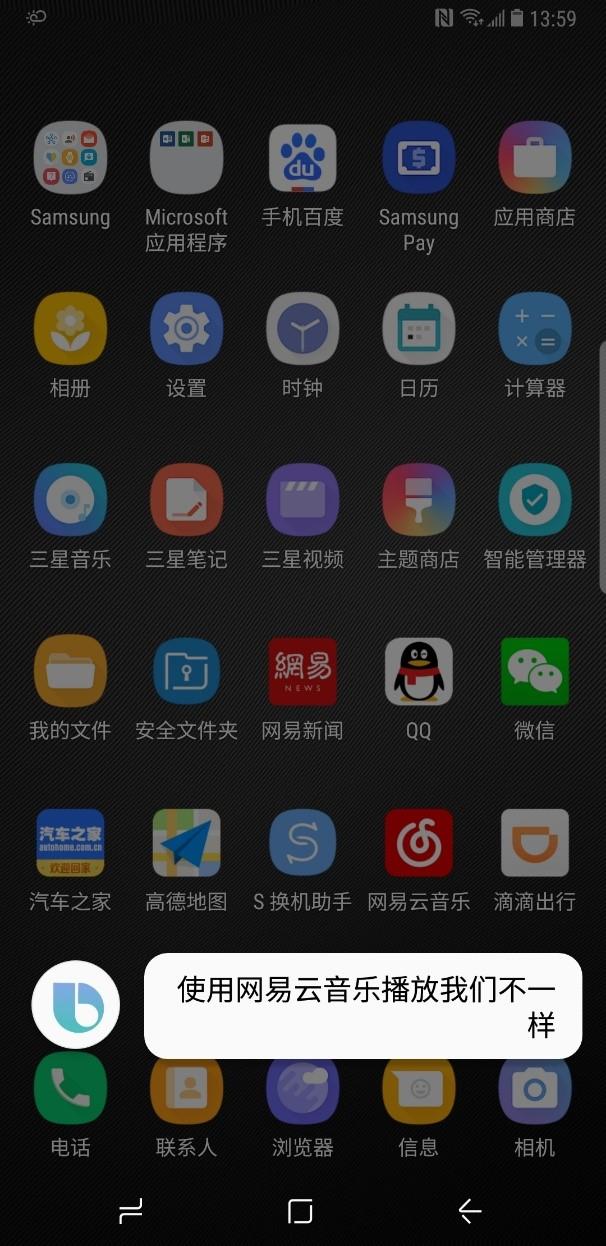
Task: Open 网易云音乐 music app
Action: point(418,843)
